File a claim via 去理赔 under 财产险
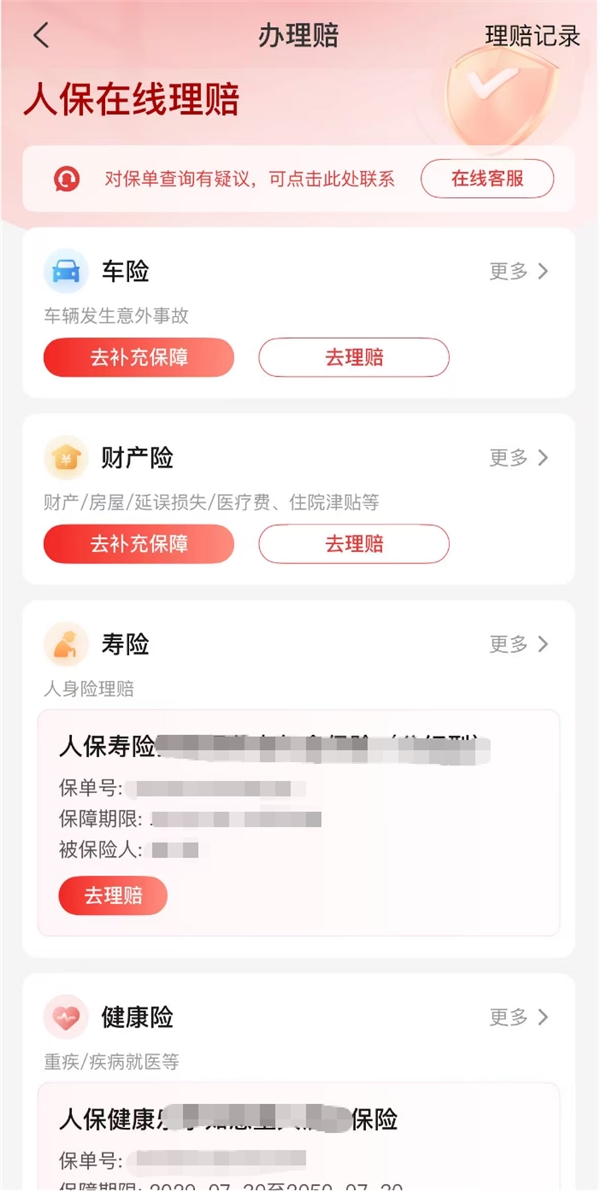 [x=354, y=544]
